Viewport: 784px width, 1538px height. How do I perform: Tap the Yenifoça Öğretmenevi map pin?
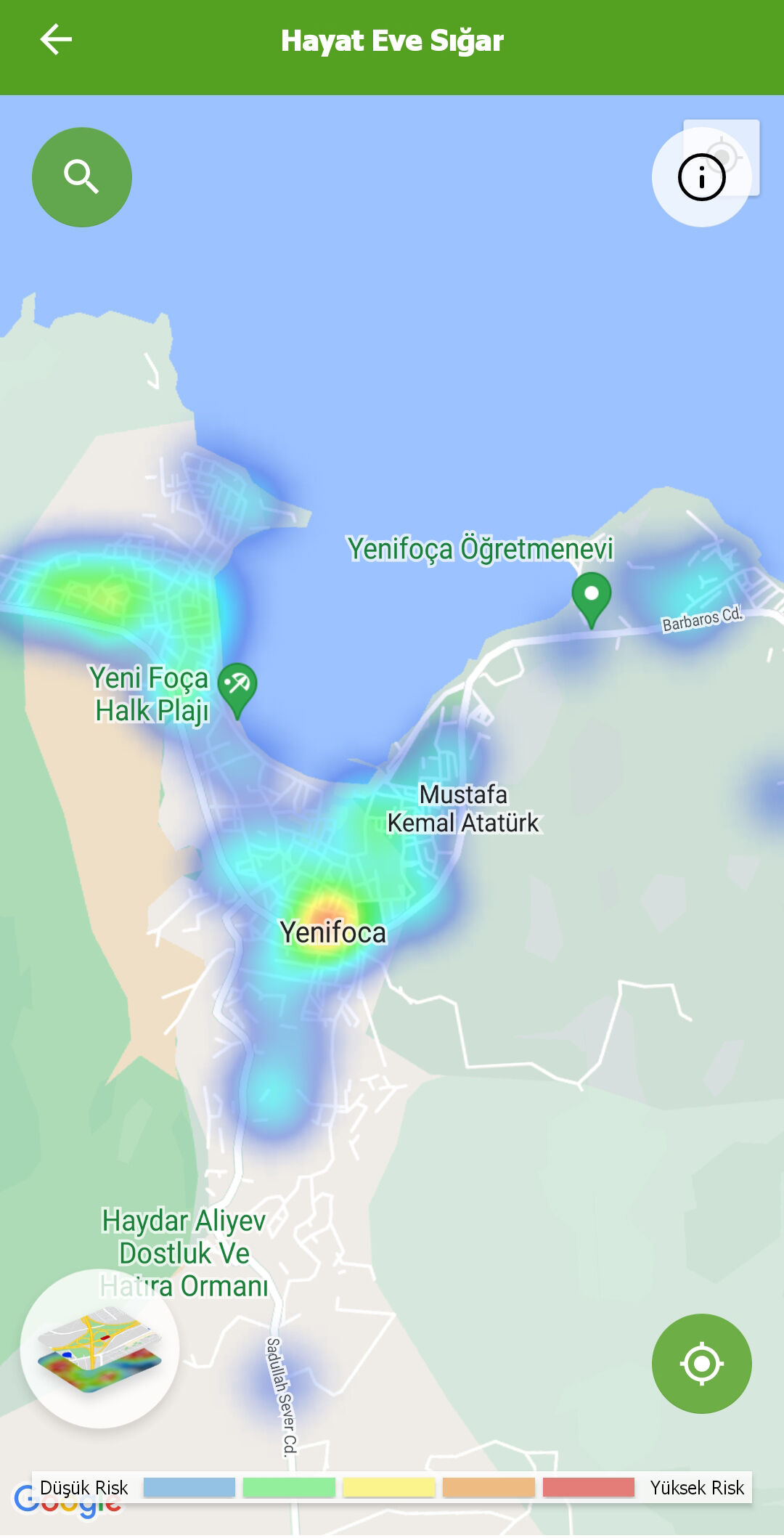[591, 597]
